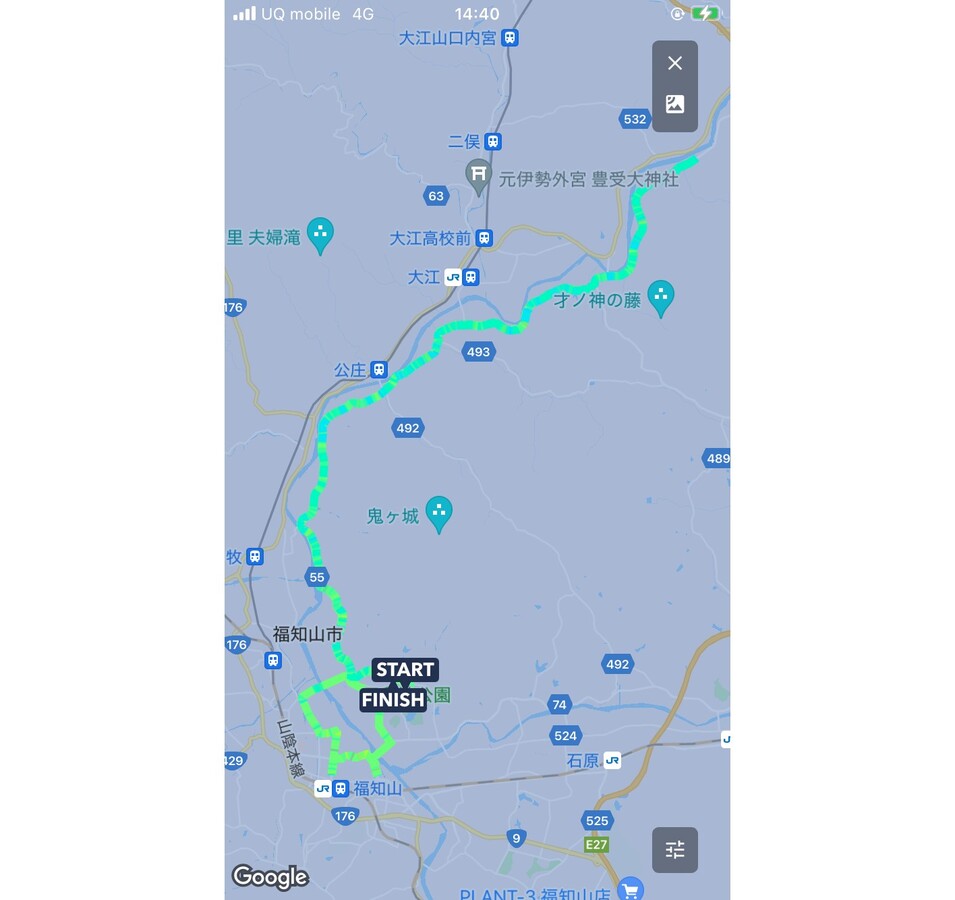Close the map route view
The height and width of the screenshot is (900, 955).
(675, 63)
